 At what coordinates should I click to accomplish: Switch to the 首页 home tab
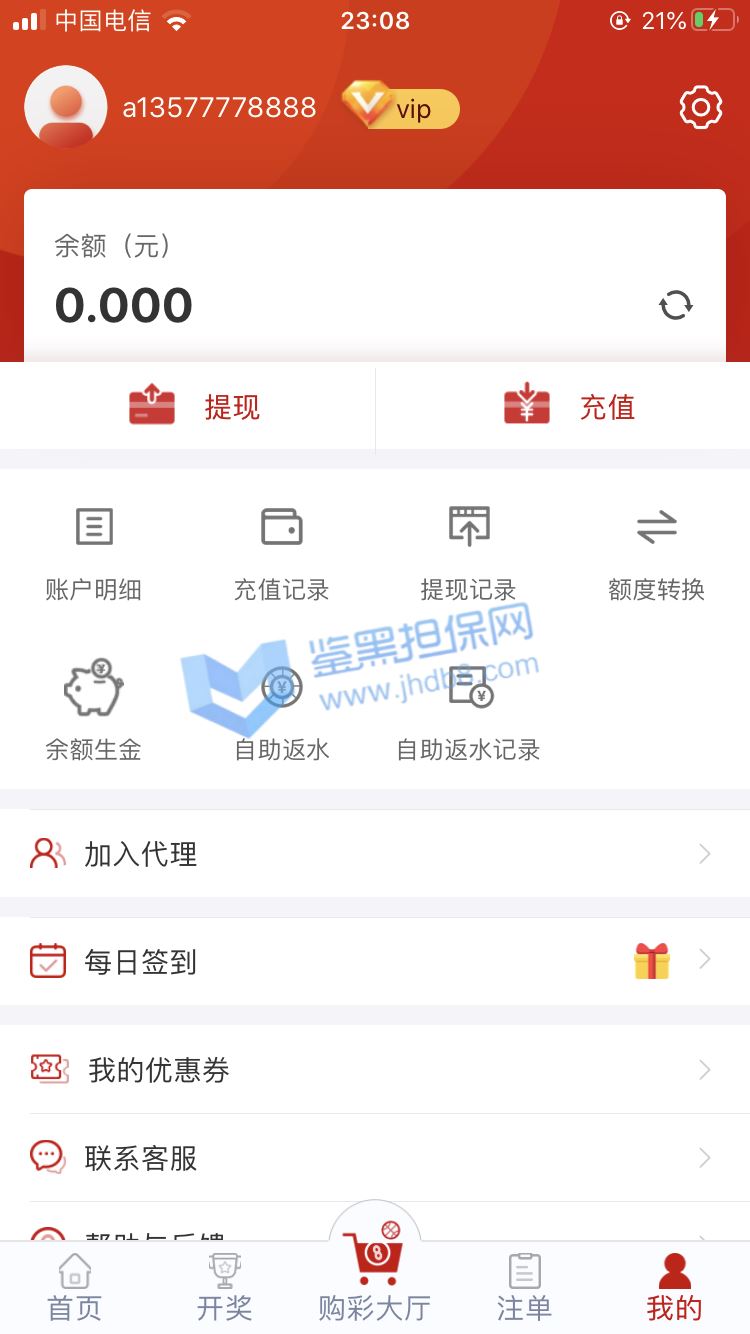[75, 1288]
